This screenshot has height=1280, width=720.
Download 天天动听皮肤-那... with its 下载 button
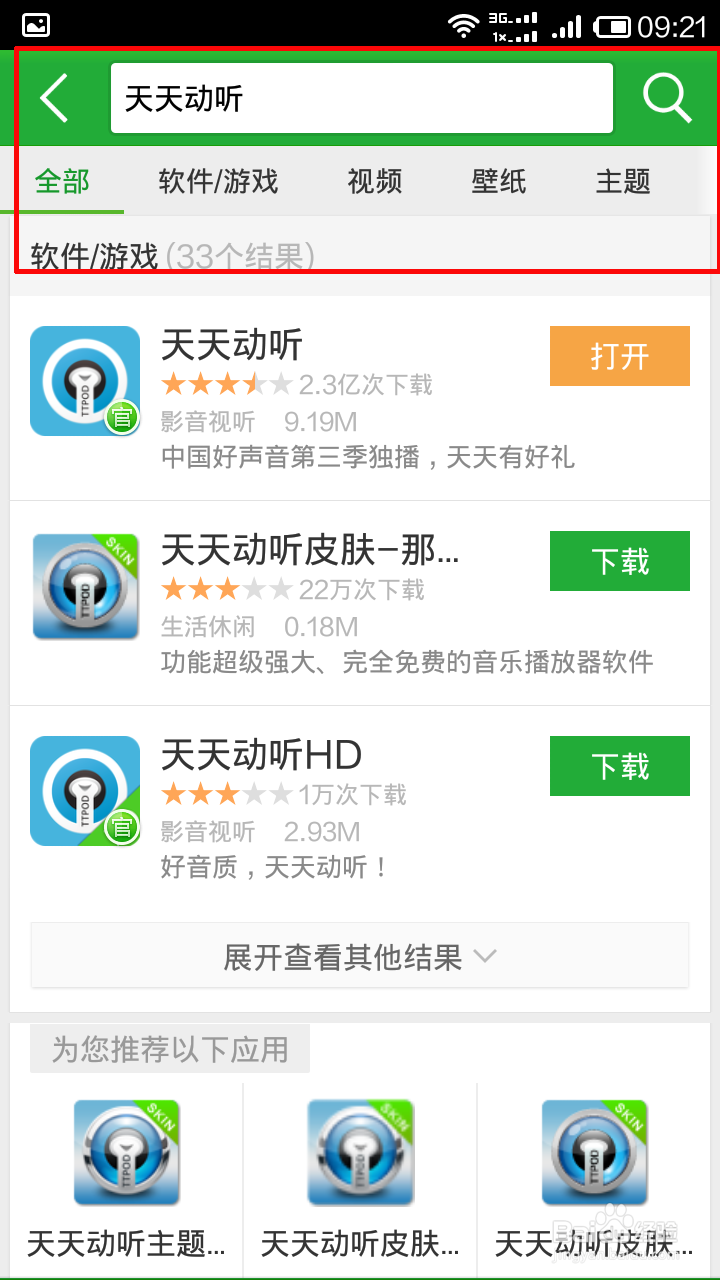(619, 561)
